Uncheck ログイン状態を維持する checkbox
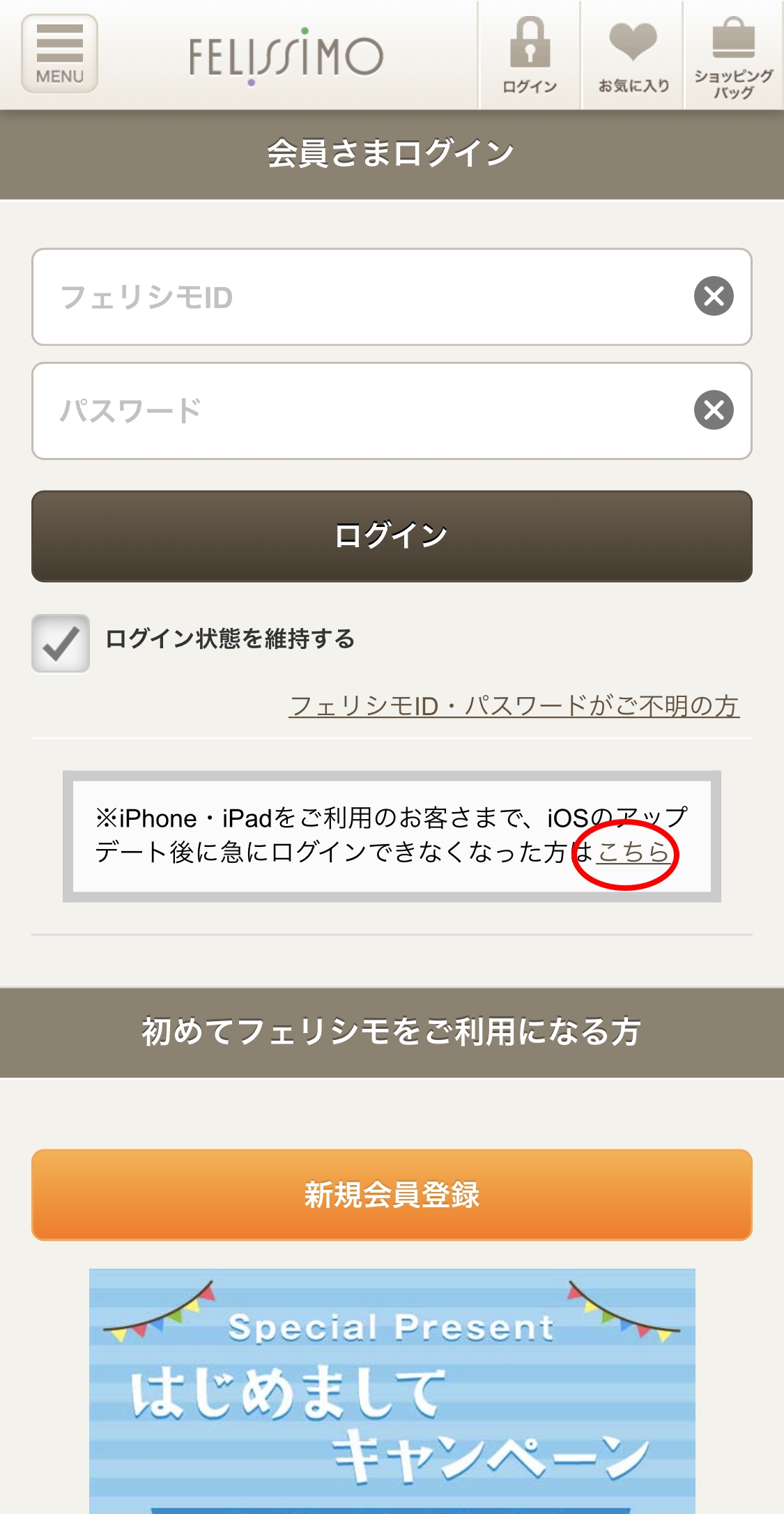The image size is (784, 1514). (x=61, y=643)
